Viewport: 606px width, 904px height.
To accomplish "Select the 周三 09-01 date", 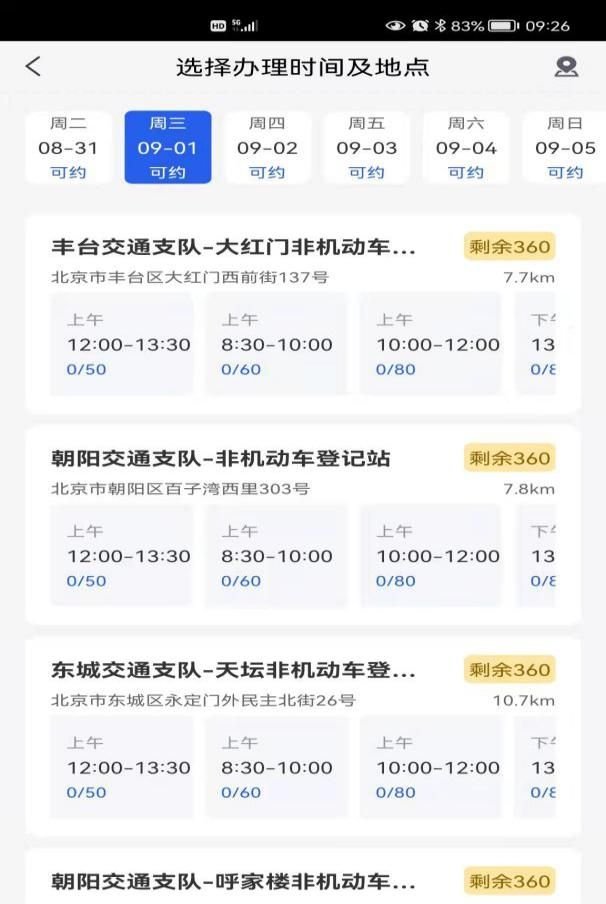I will pos(168,148).
